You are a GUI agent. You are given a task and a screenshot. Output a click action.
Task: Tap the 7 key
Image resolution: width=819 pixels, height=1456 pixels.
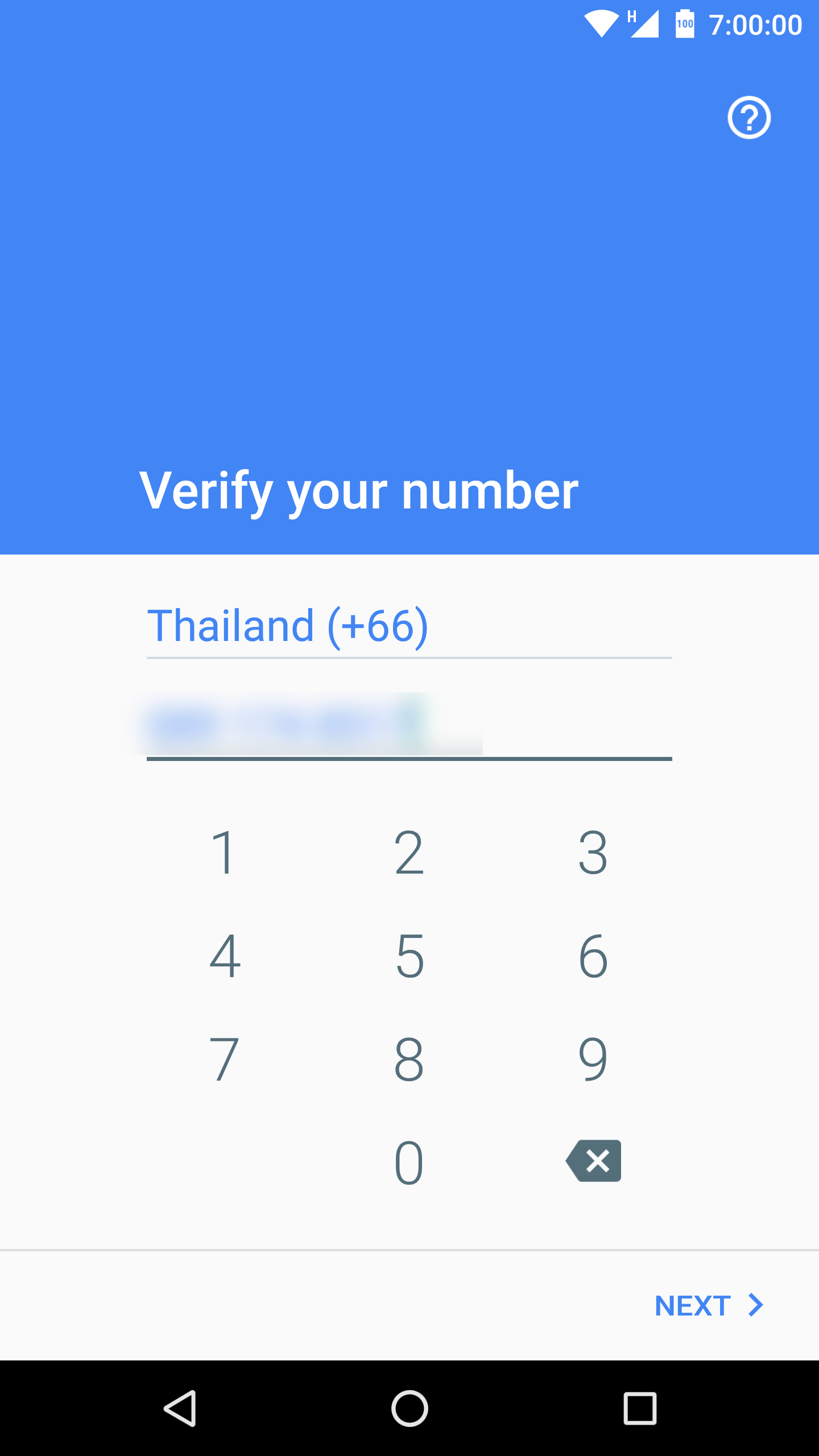[x=224, y=1059]
